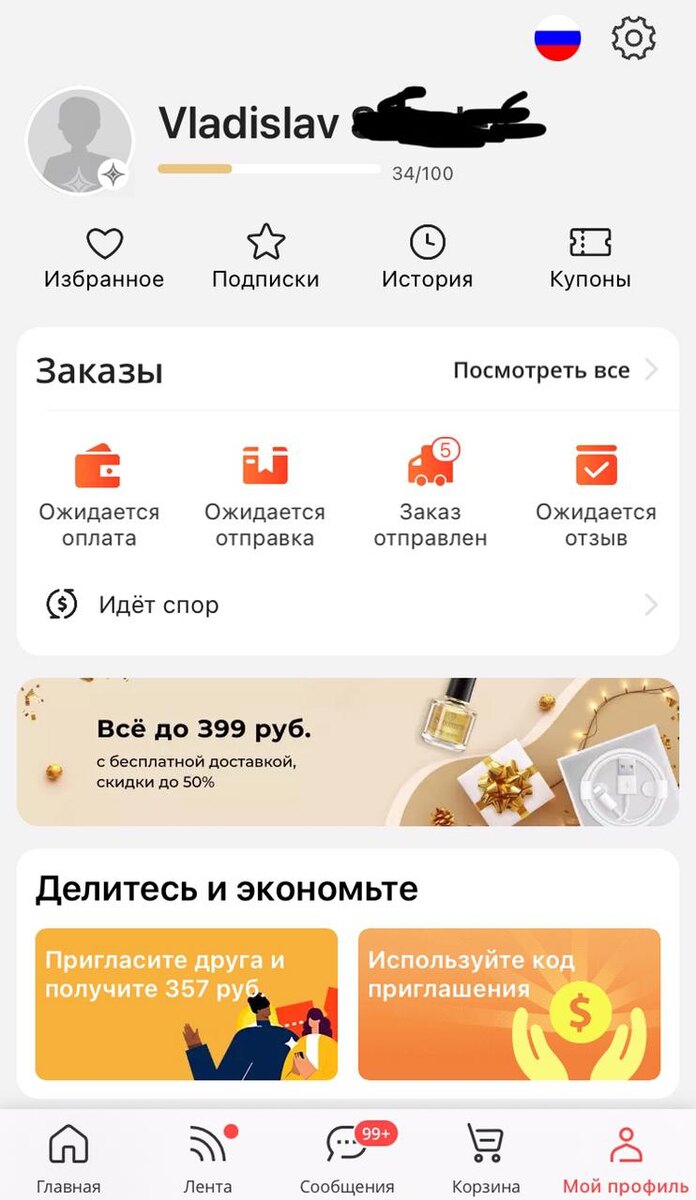The image size is (696, 1200).
Task: Open Пригласите друга invite card
Action: click(186, 1004)
